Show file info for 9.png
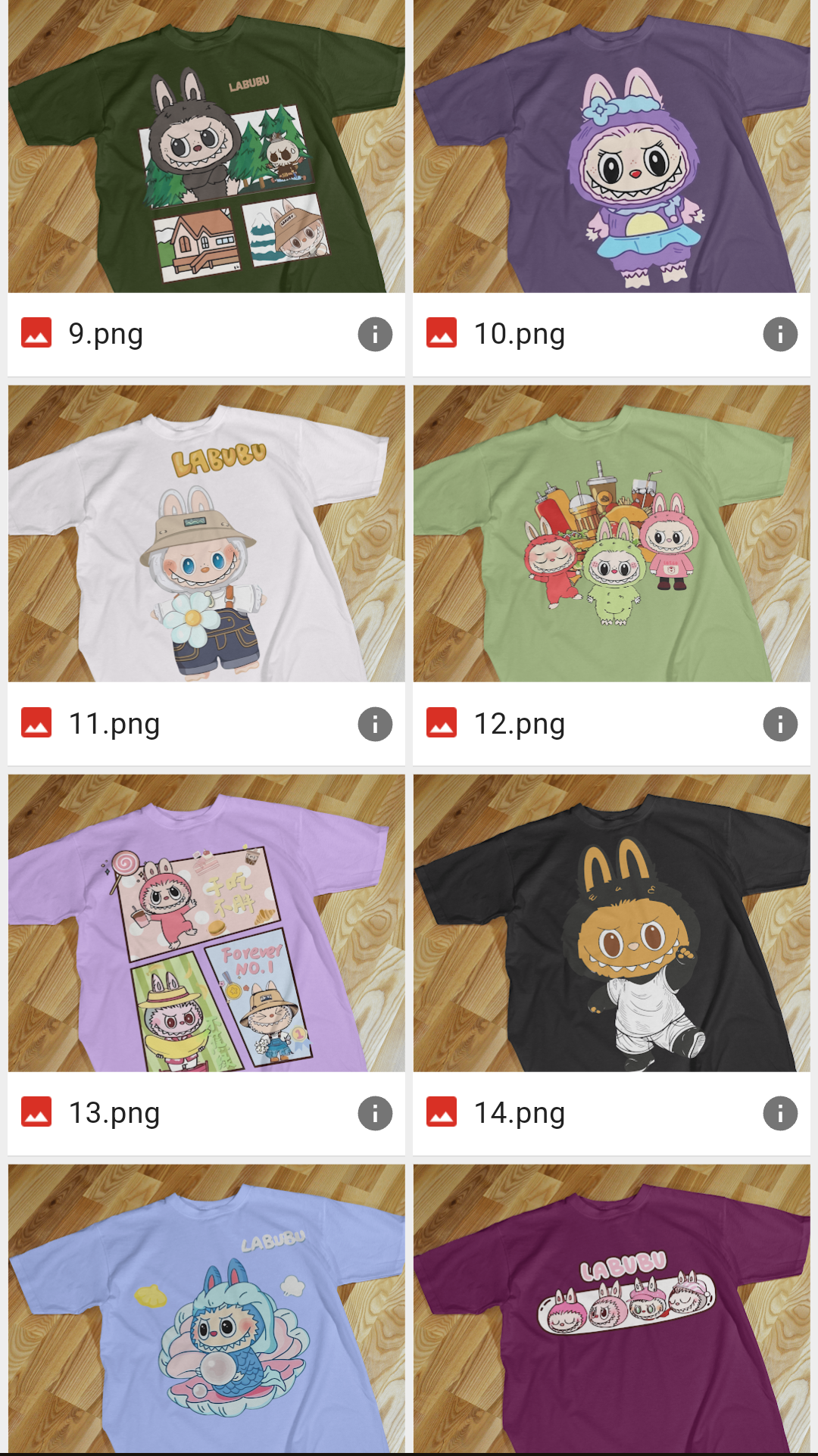 tap(375, 334)
